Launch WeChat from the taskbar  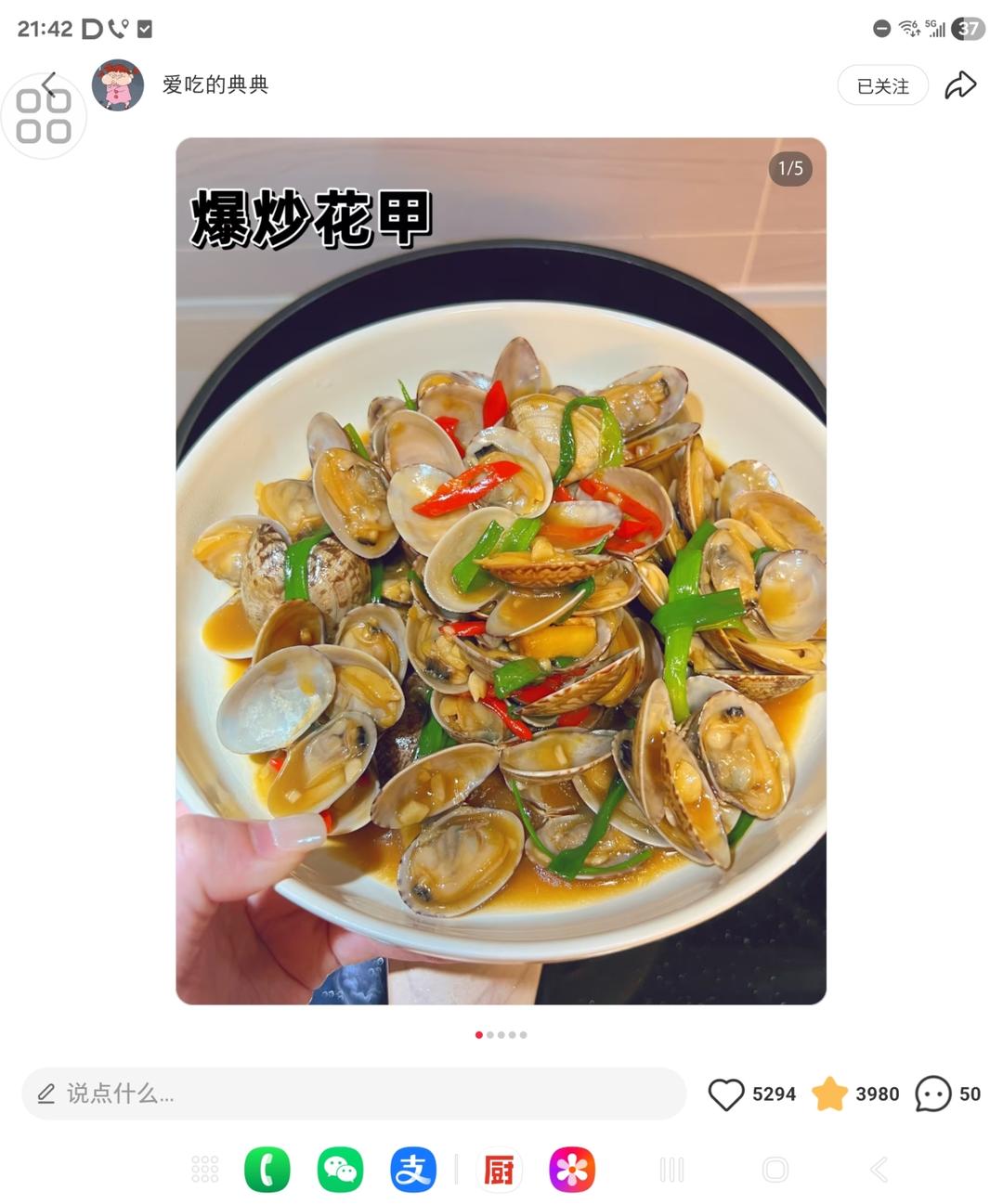(x=340, y=1170)
